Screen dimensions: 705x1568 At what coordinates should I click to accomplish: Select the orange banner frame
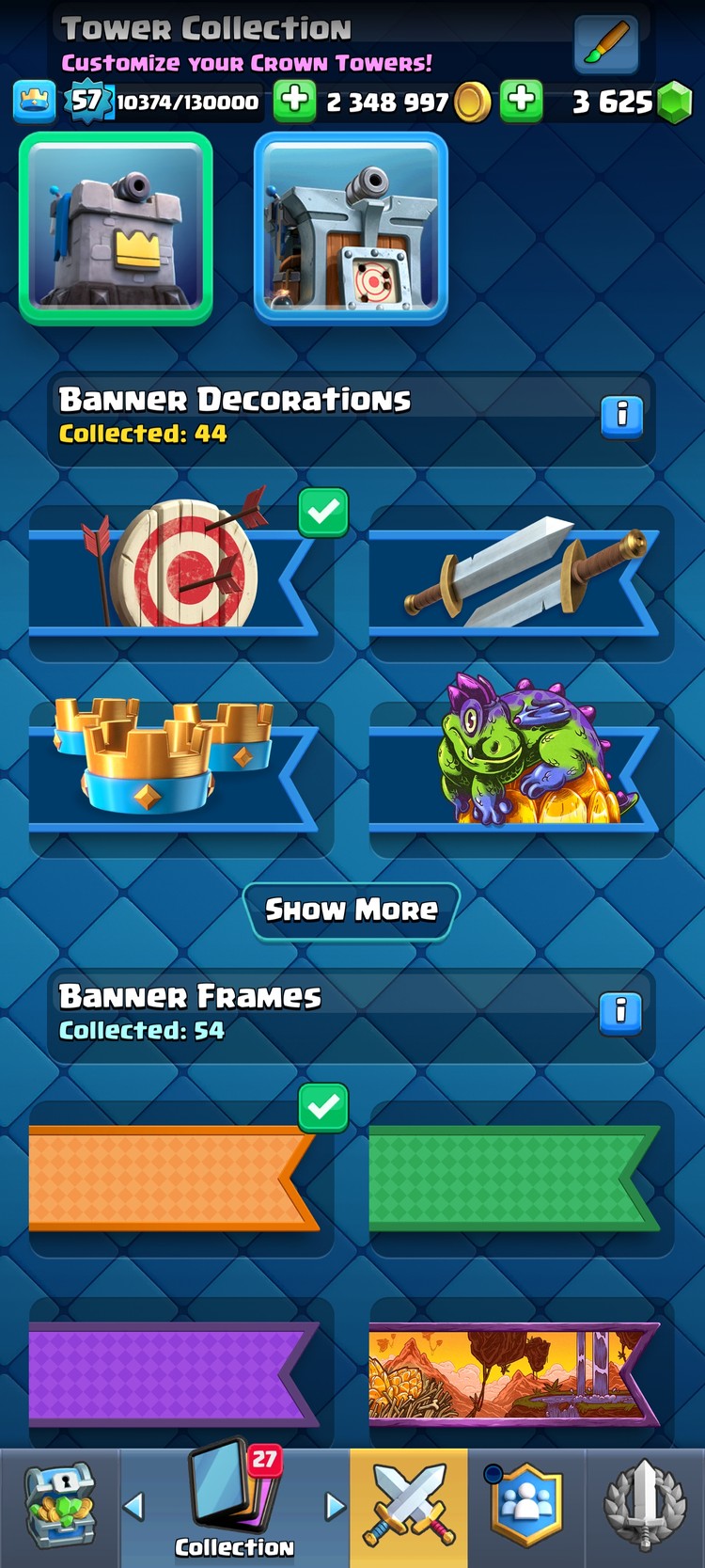click(179, 1178)
